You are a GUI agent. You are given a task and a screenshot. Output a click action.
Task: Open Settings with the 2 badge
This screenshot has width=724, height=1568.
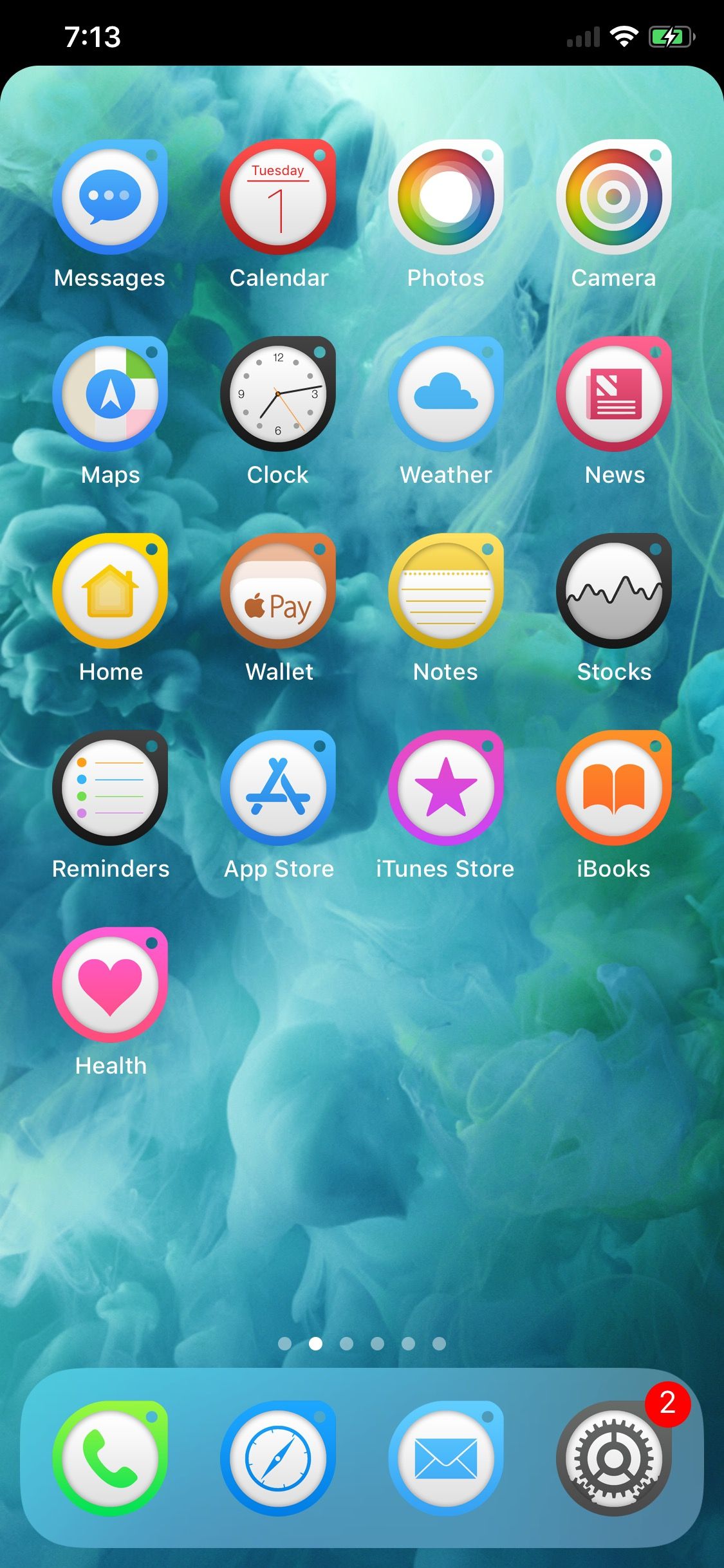614,1459
